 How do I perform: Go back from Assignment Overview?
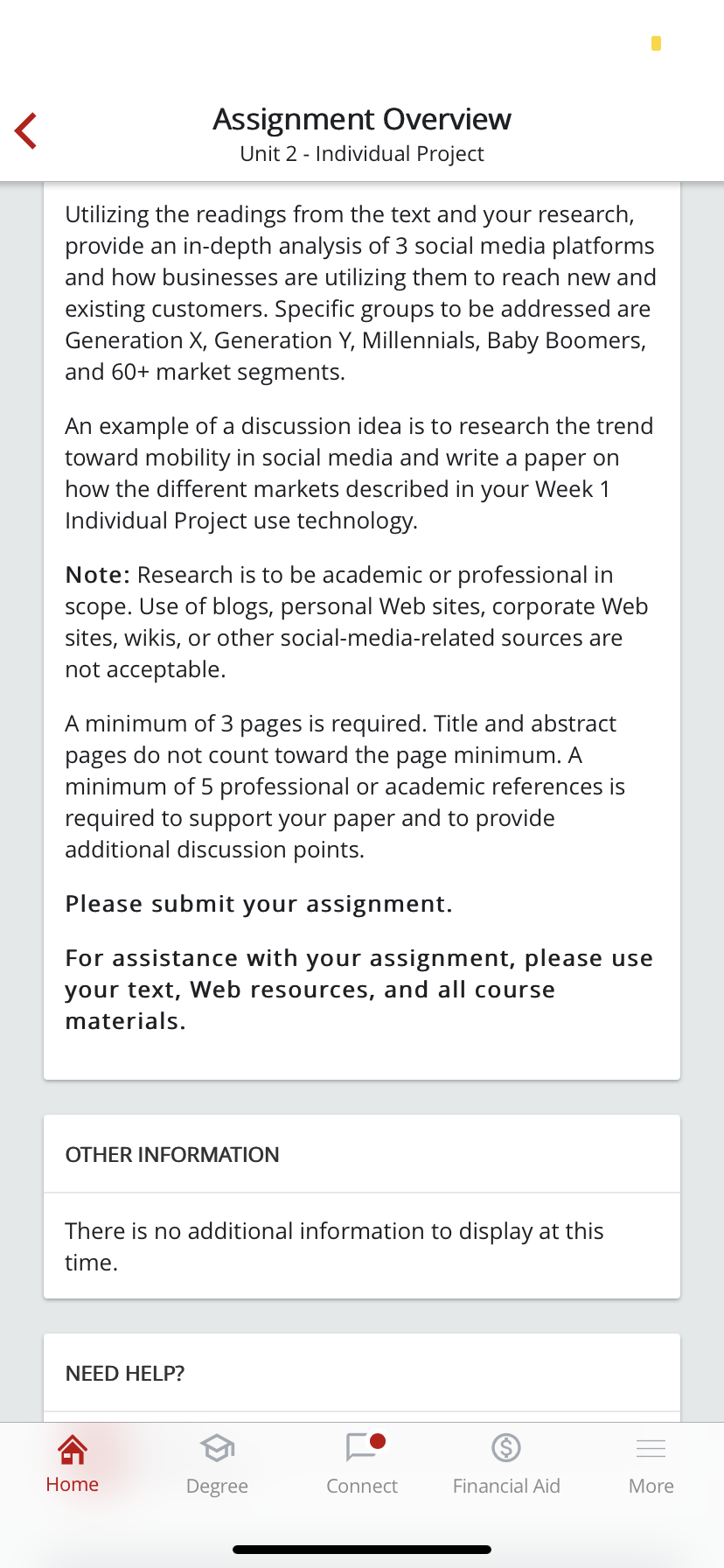click(26, 131)
